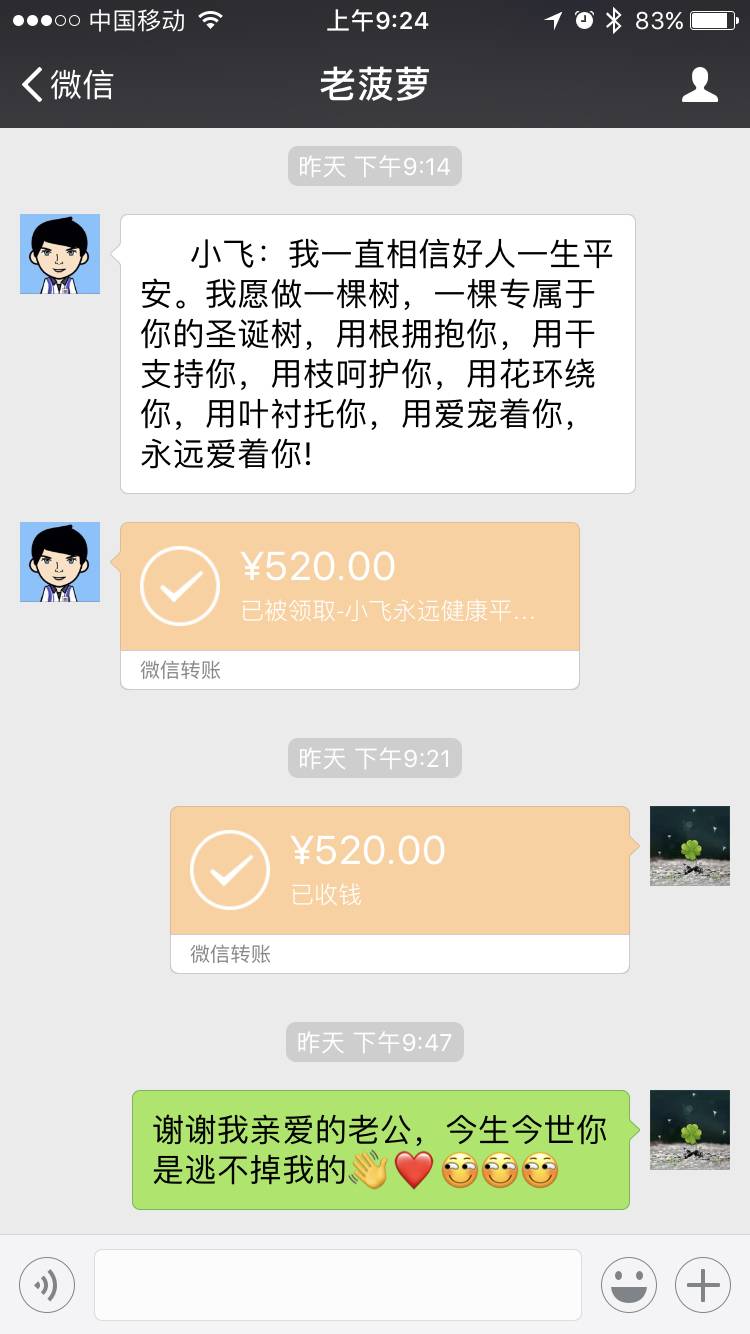Open chat info via the profile icon
This screenshot has width=750, height=1334.
(x=699, y=85)
